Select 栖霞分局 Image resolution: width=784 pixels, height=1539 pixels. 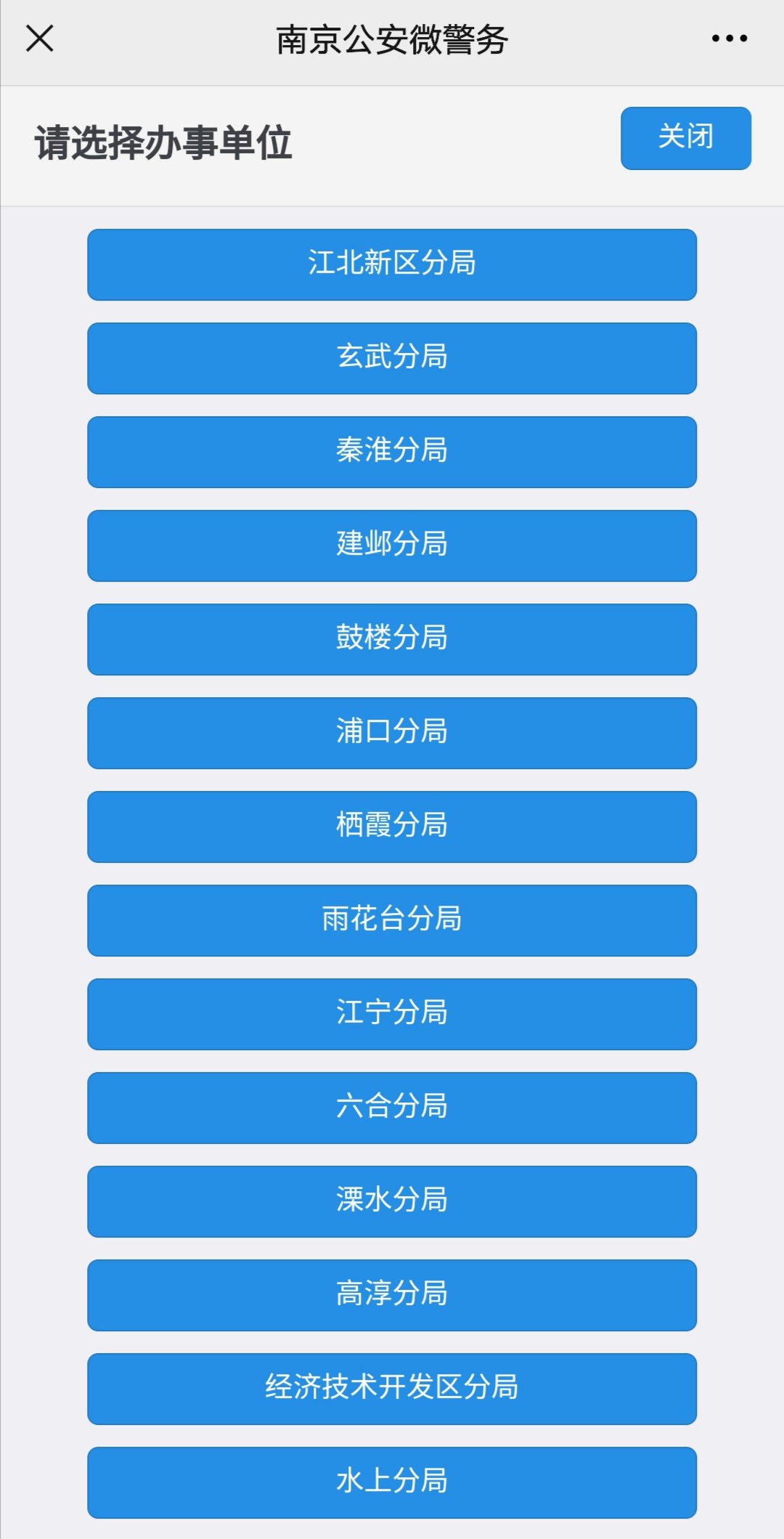click(x=392, y=827)
